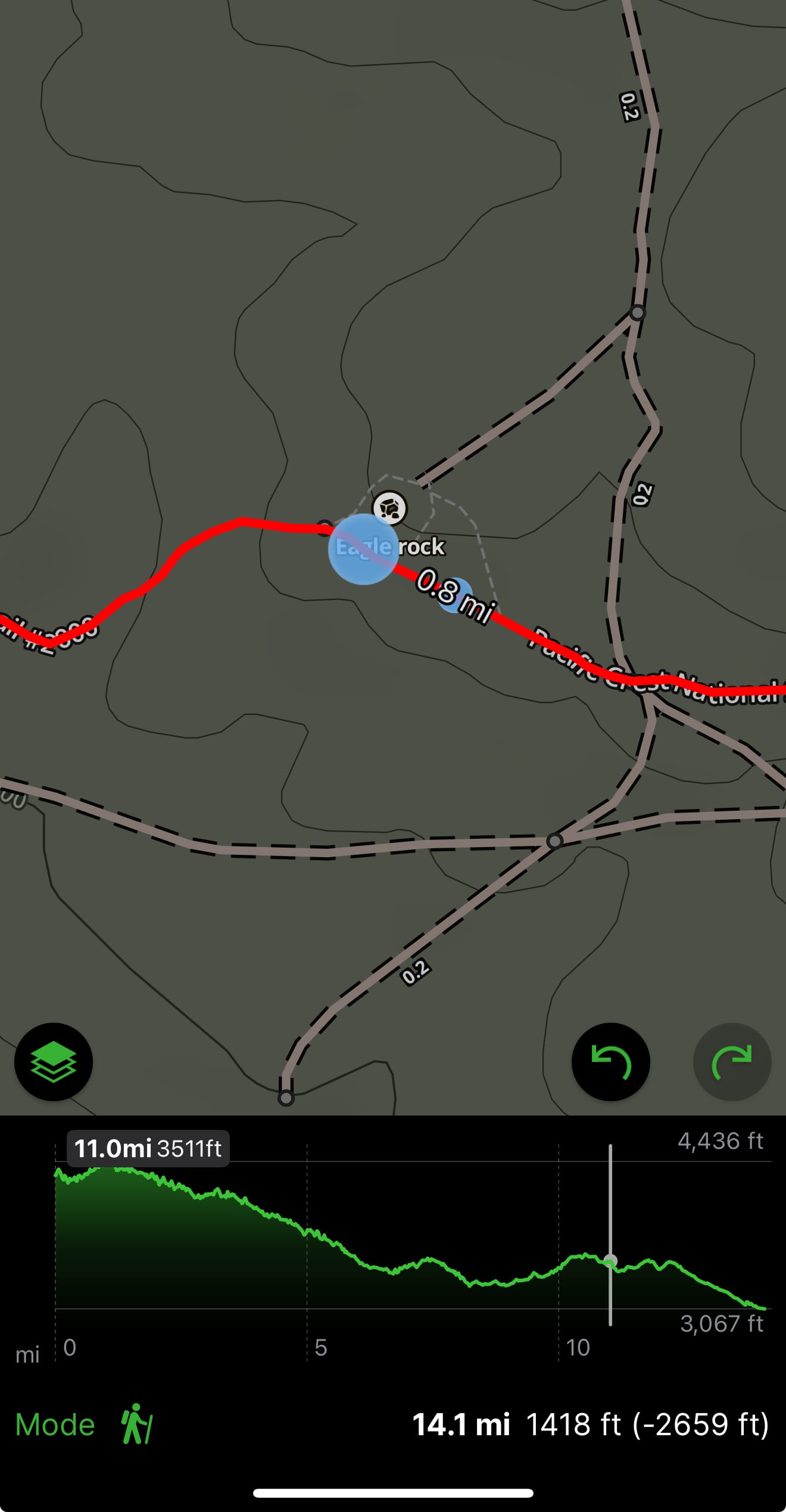Viewport: 786px width, 1512px height.
Task: Select the large blue route waypoint
Action: 363,549
